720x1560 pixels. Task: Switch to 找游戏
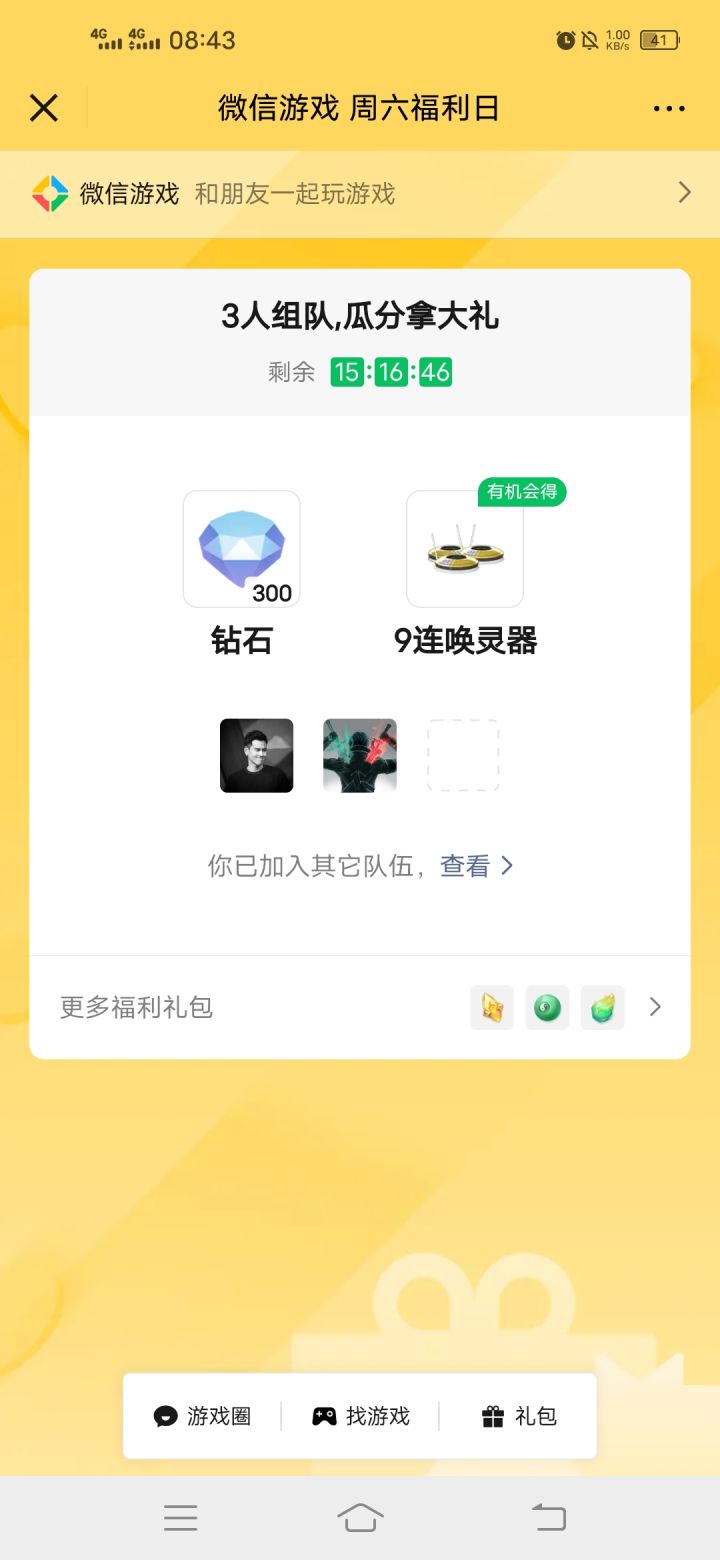(x=360, y=1416)
